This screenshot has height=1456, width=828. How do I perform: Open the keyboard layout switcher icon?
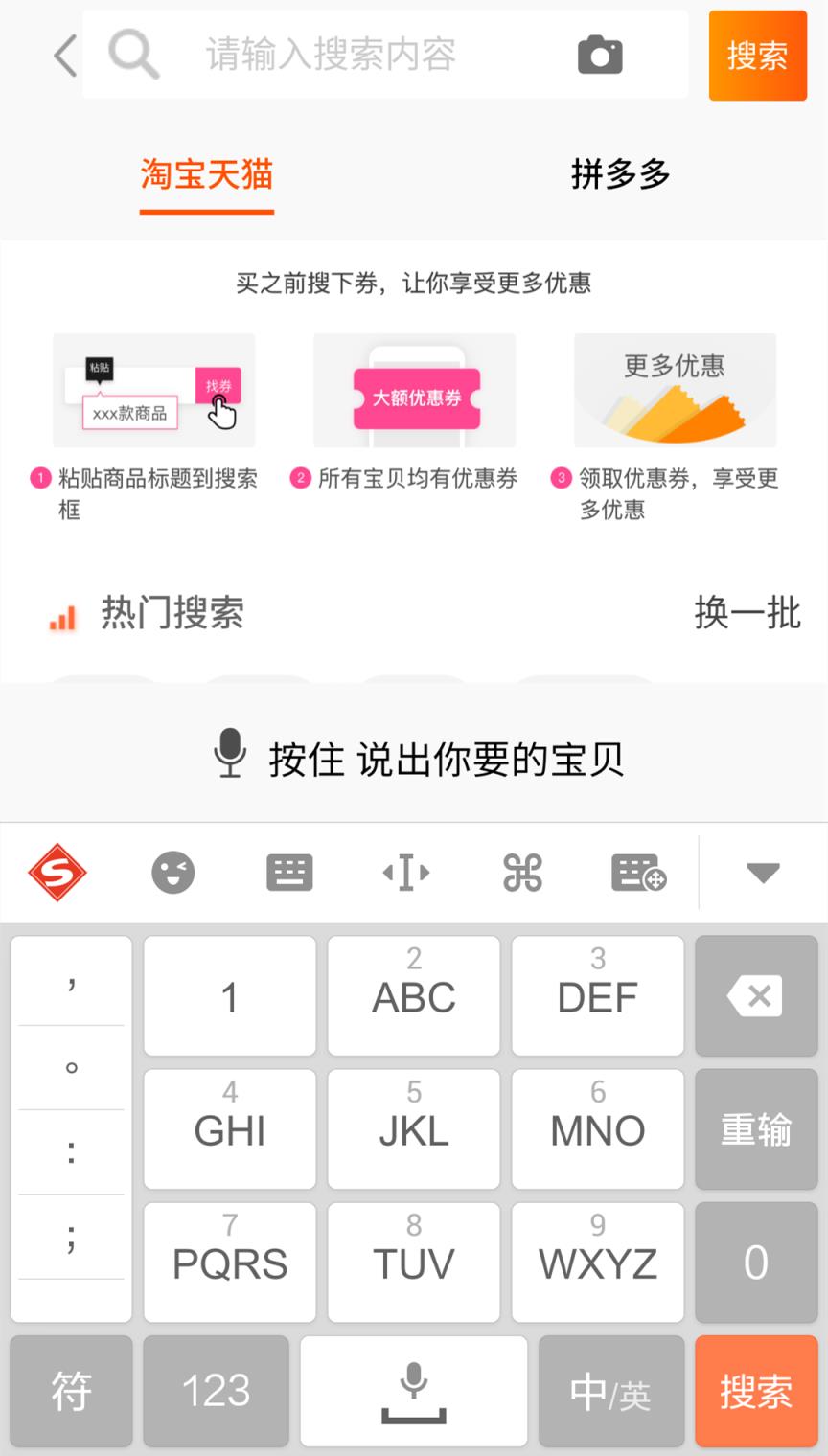click(x=289, y=872)
